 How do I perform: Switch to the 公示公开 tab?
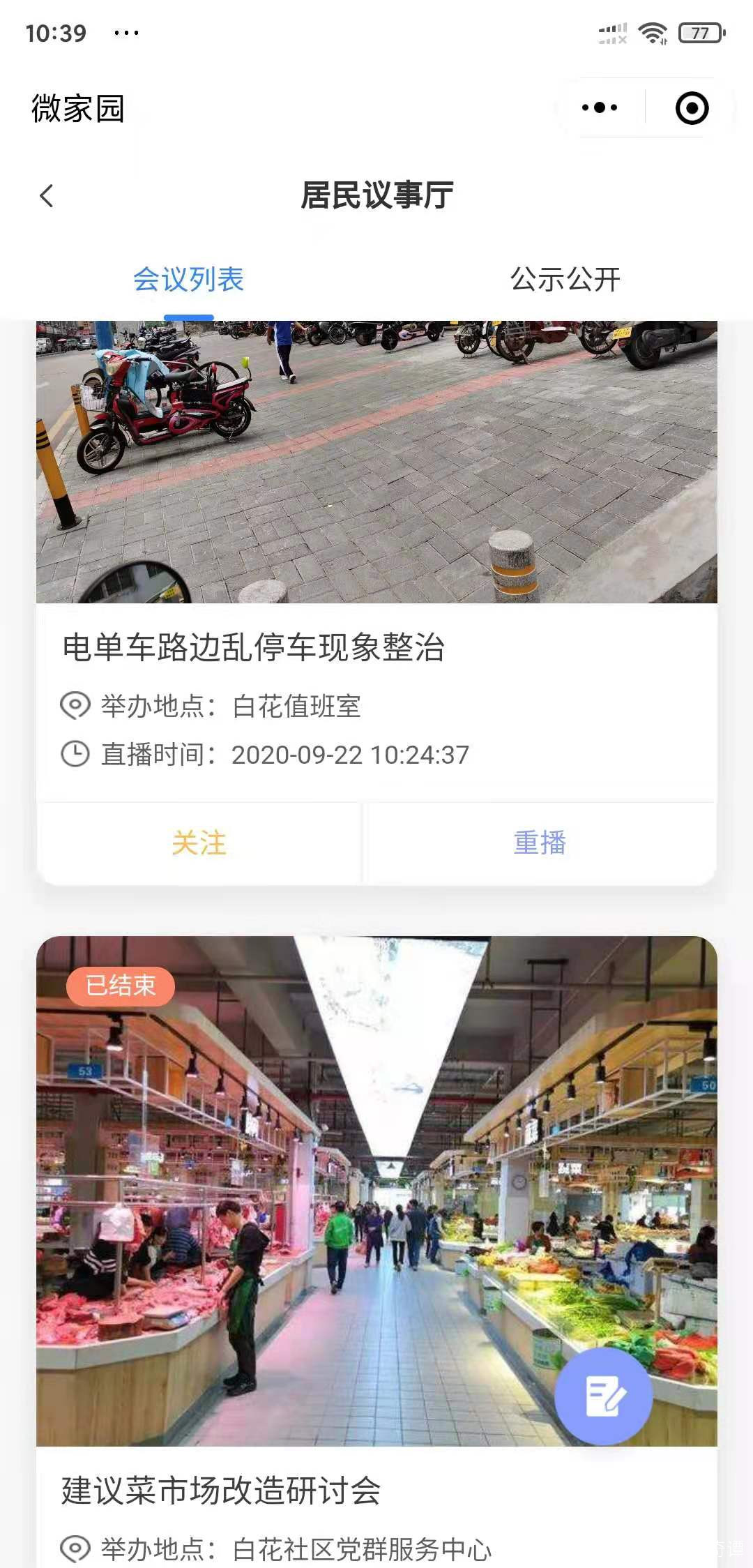pyautogui.click(x=565, y=280)
